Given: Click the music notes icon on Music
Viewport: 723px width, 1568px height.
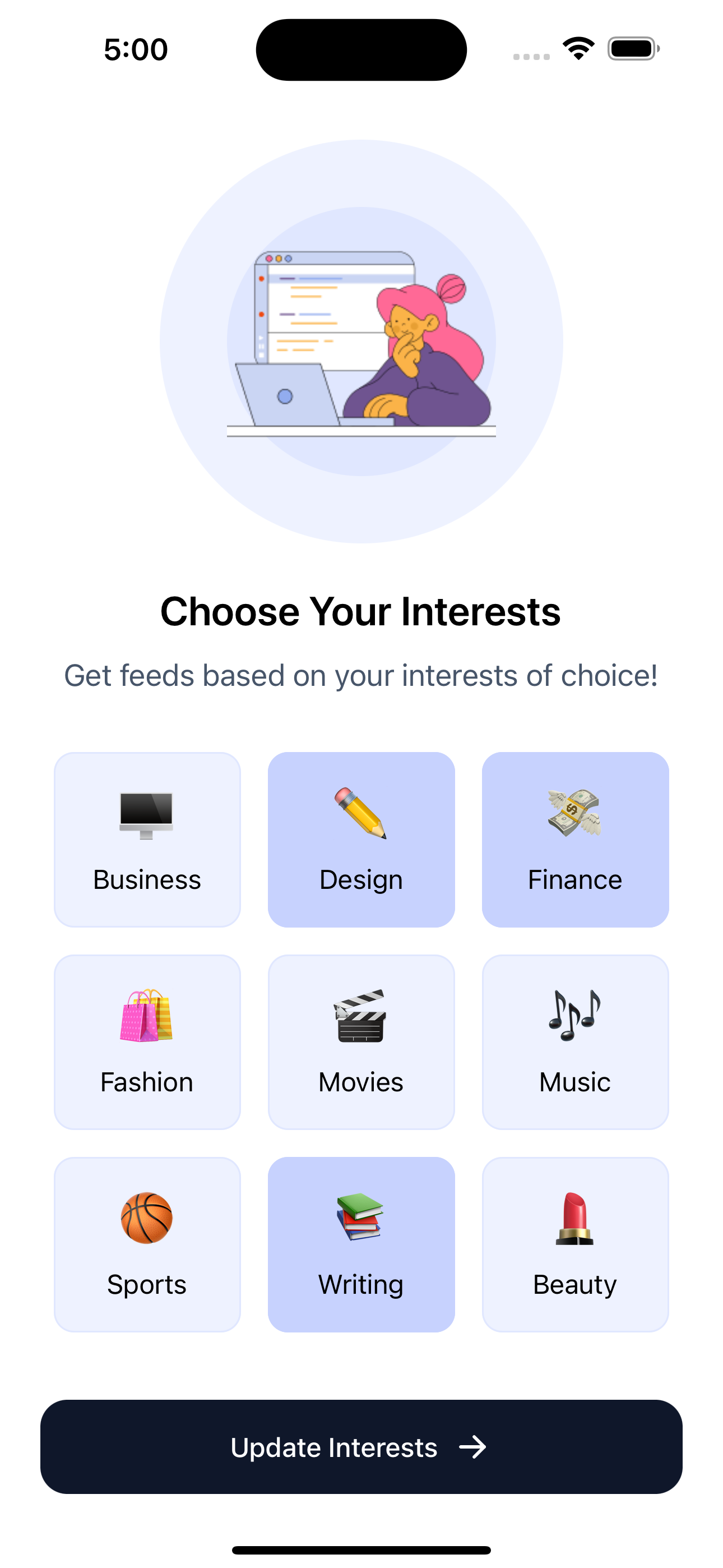Looking at the screenshot, I should [x=574, y=1018].
